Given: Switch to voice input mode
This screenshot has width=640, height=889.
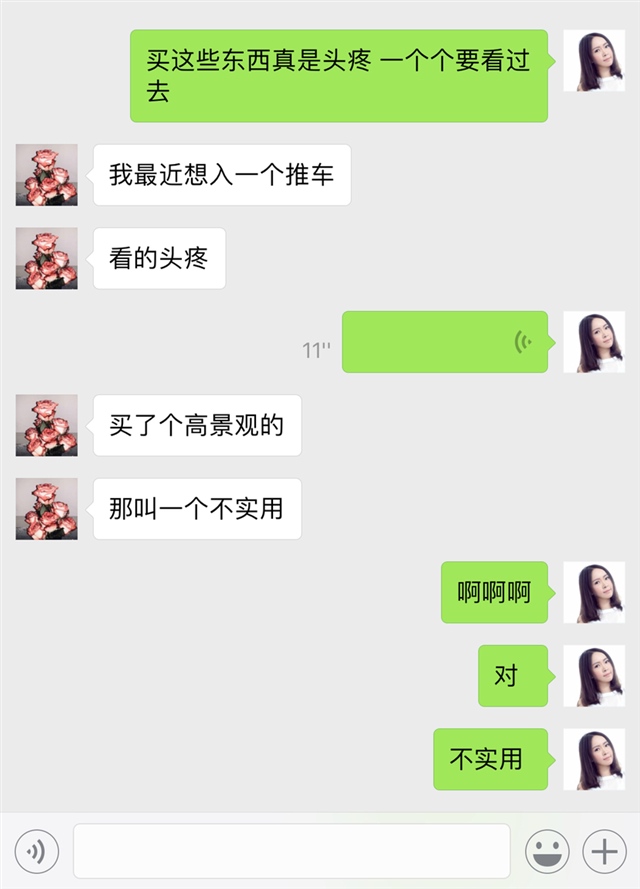Looking at the screenshot, I should (37, 851).
